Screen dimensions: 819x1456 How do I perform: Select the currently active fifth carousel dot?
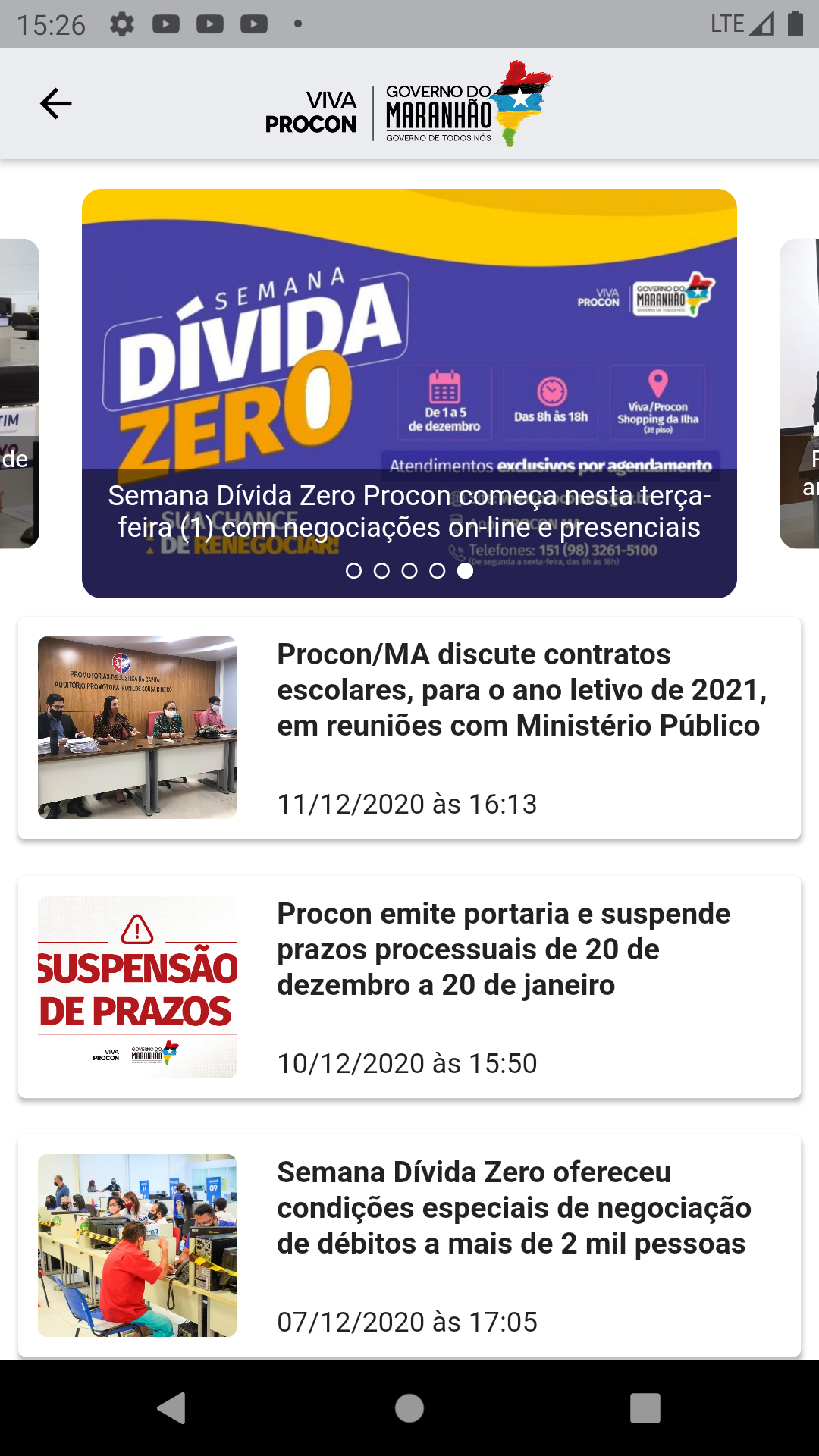click(x=465, y=570)
